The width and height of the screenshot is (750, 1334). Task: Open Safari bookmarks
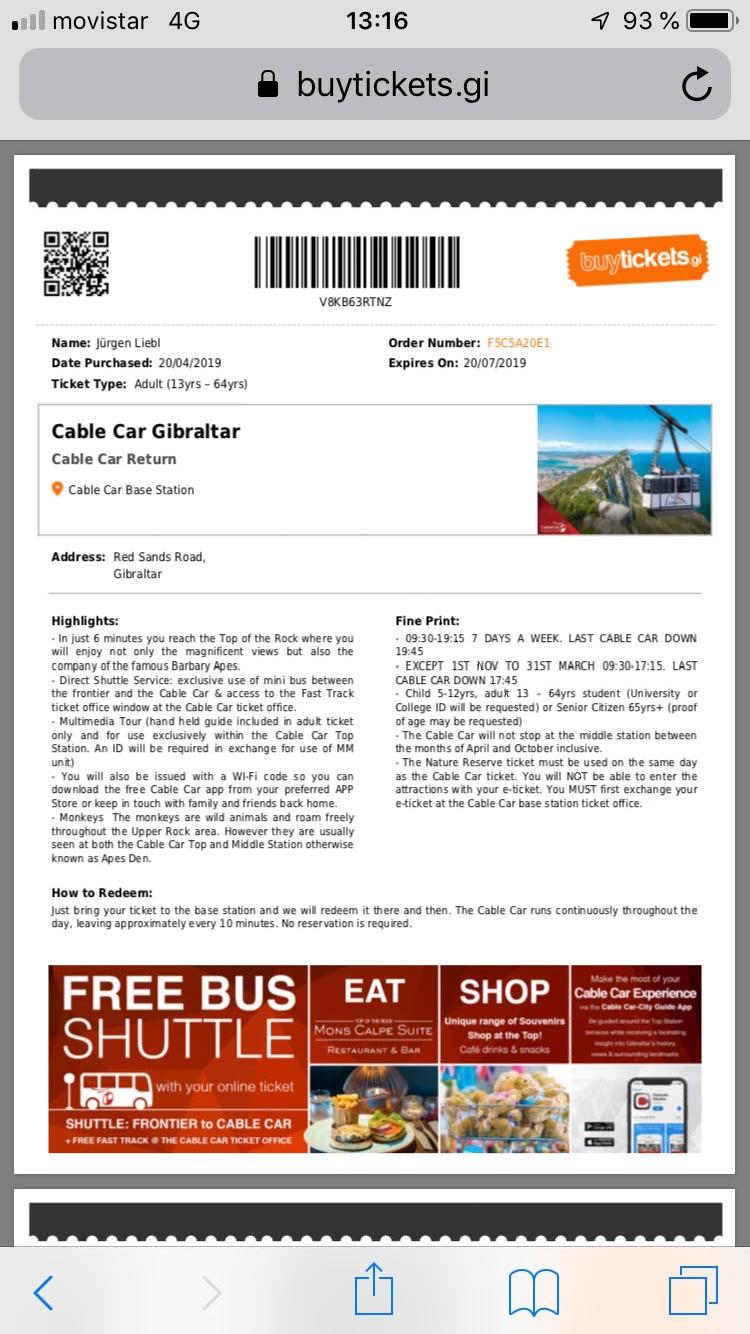pyautogui.click(x=534, y=1293)
